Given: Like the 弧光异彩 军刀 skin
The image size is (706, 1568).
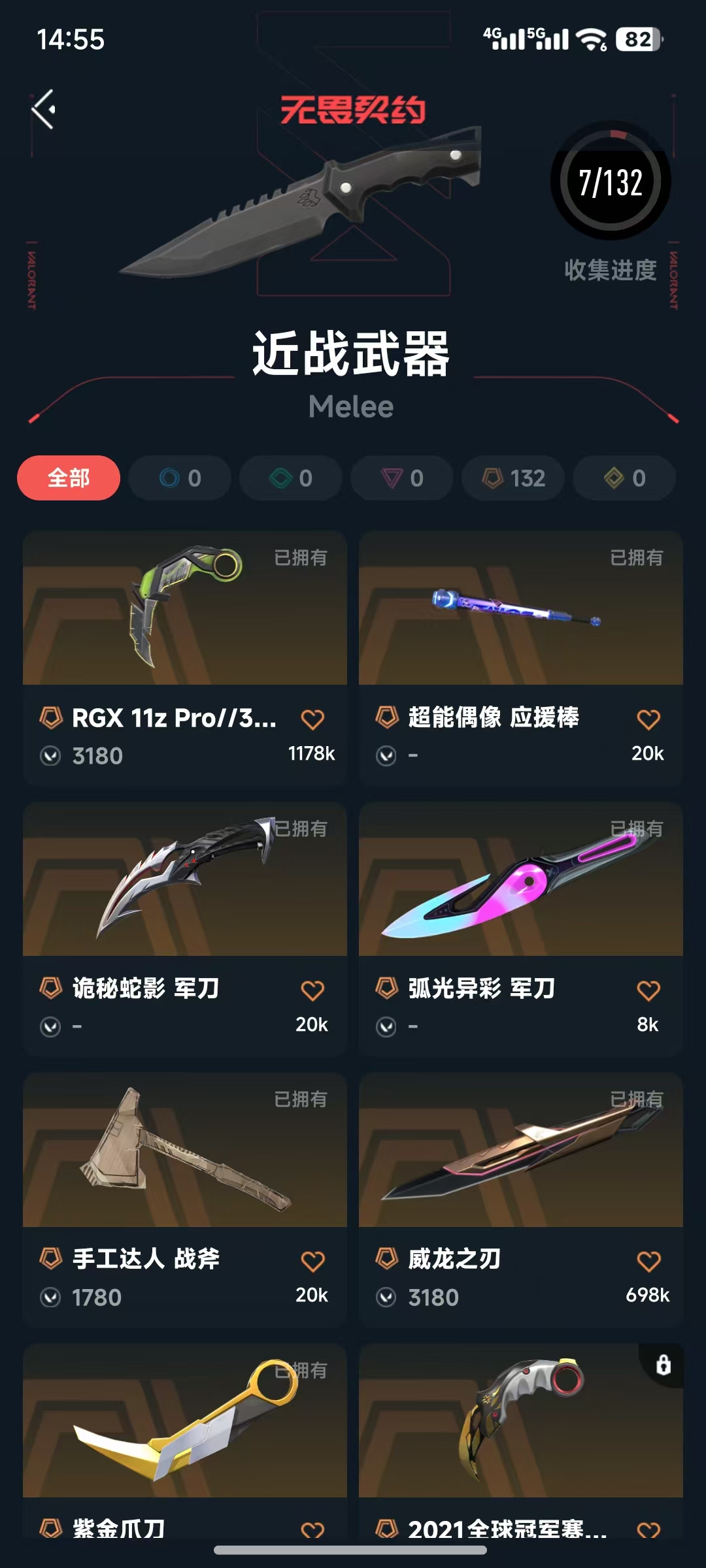Looking at the screenshot, I should click(648, 990).
